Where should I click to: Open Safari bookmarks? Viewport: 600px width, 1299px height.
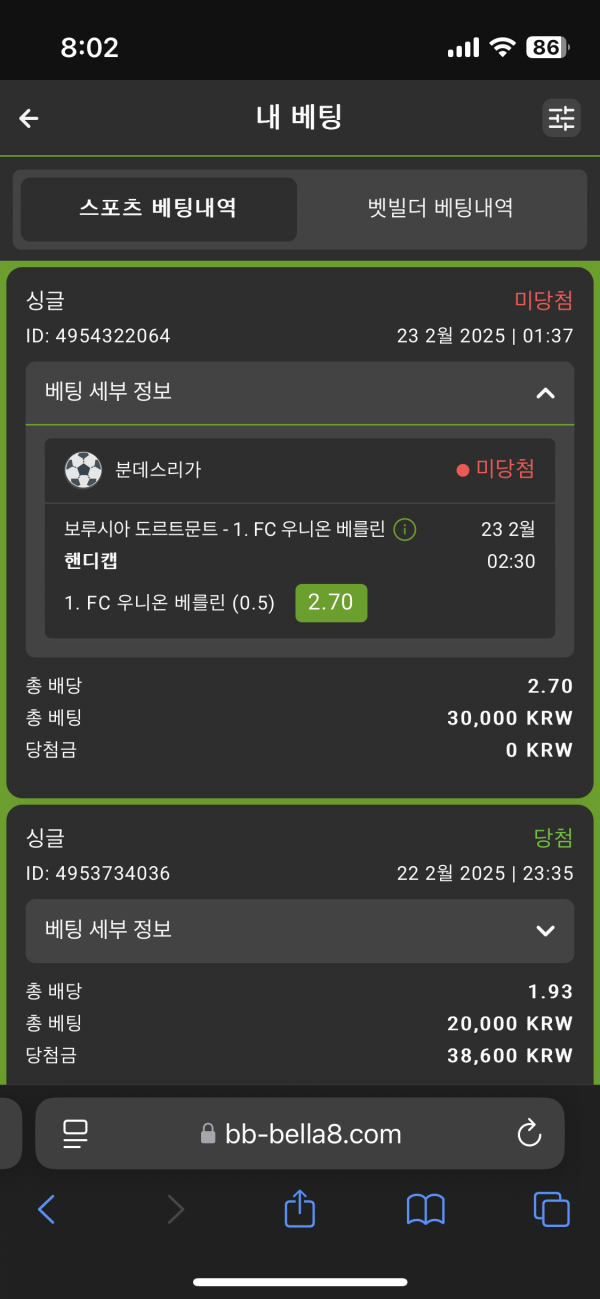point(425,1210)
